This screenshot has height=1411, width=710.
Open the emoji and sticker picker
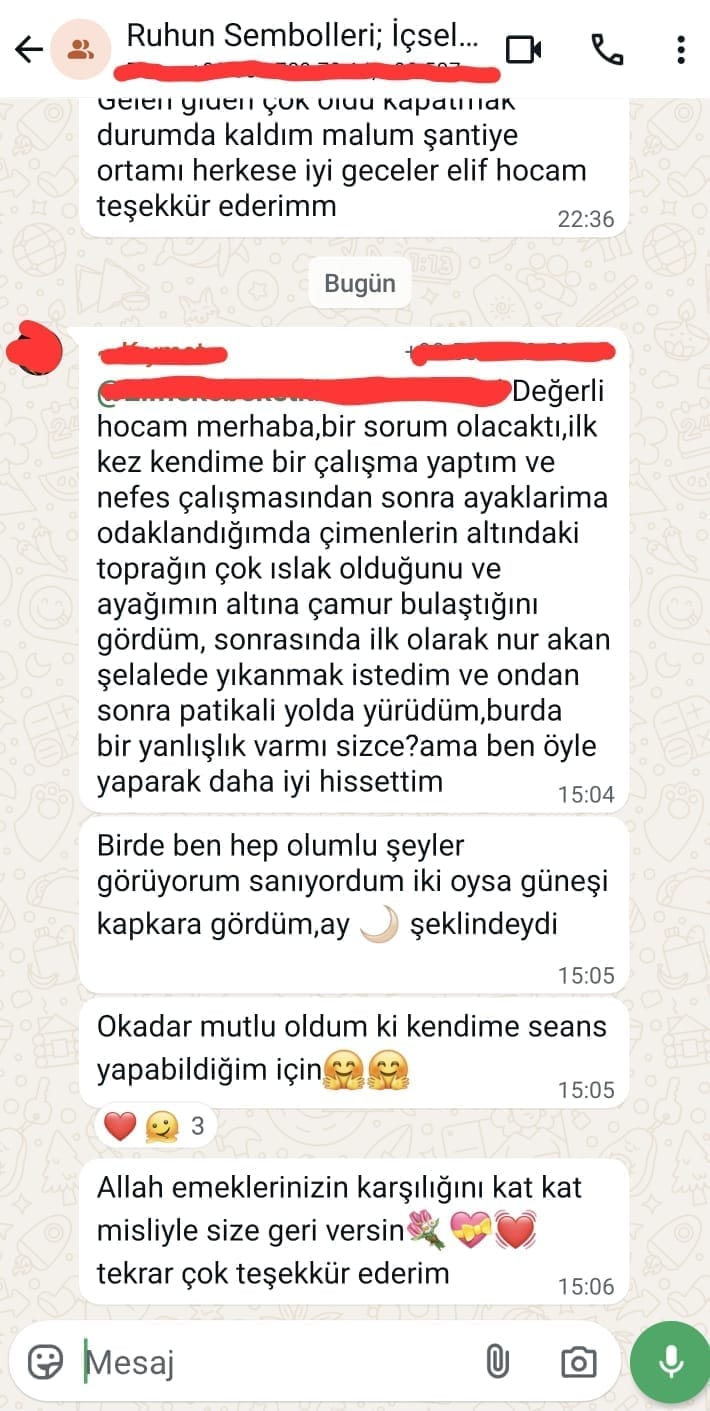pyautogui.click(x=45, y=1361)
